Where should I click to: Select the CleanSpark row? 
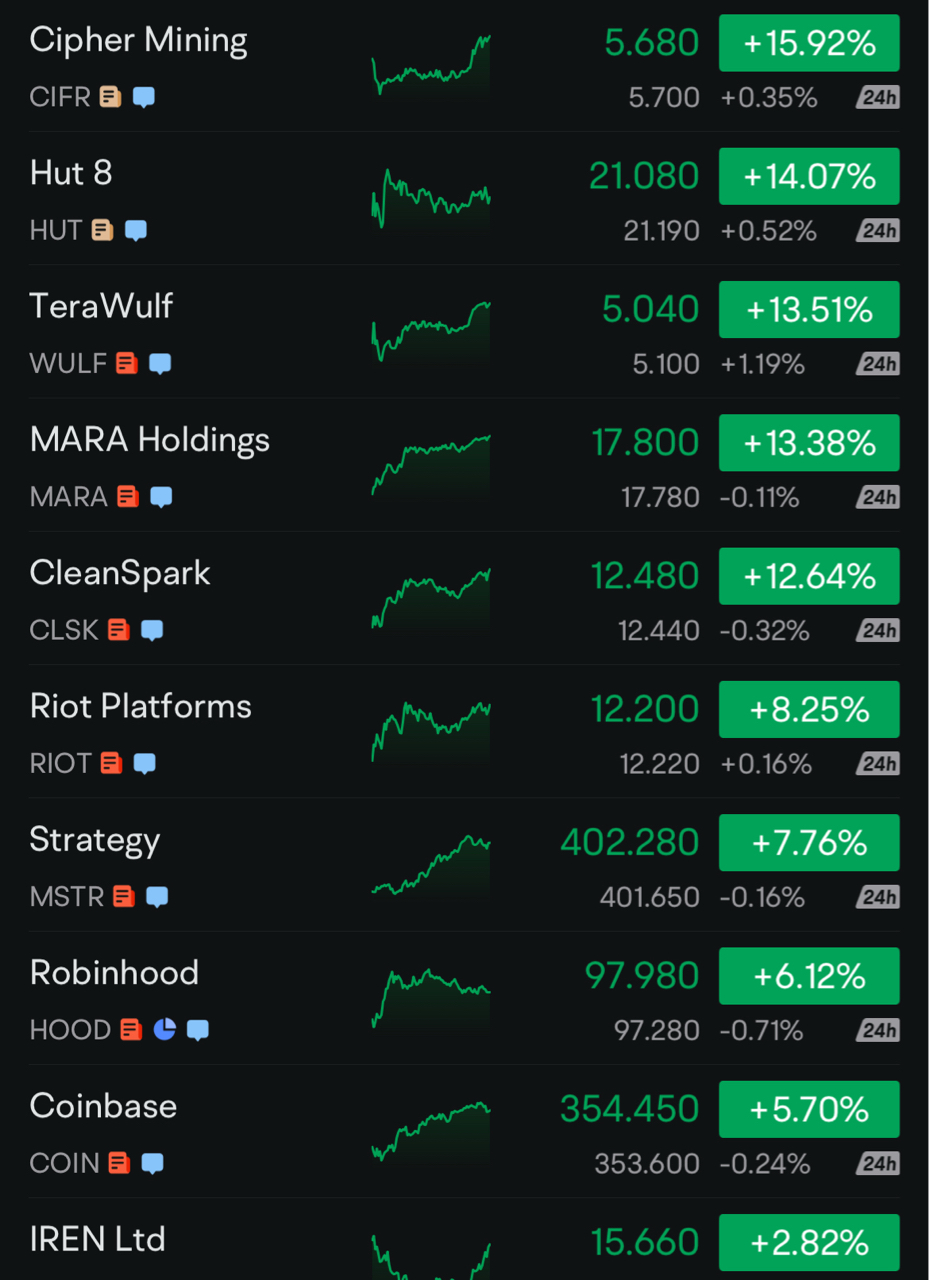pos(120,574)
